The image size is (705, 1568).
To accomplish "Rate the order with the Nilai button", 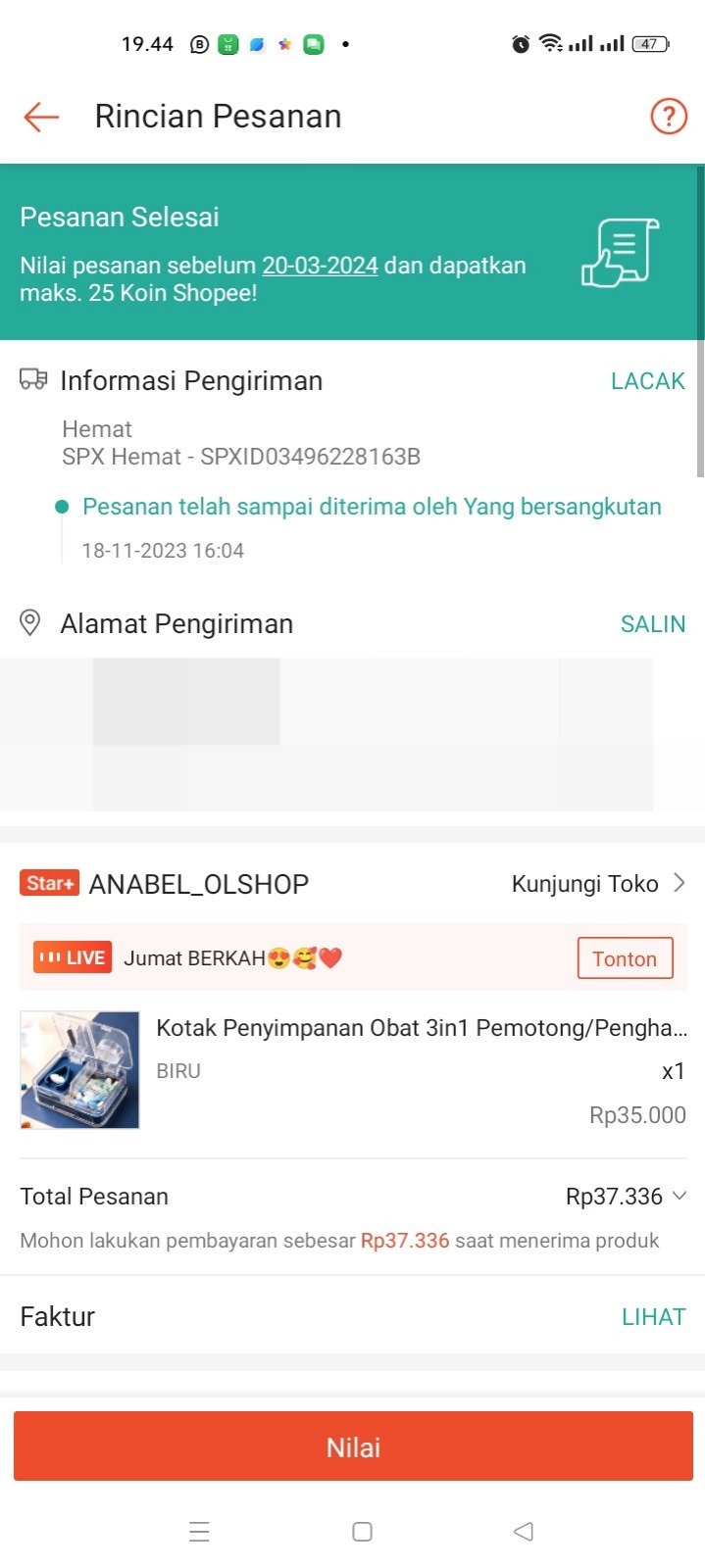I will [353, 1446].
